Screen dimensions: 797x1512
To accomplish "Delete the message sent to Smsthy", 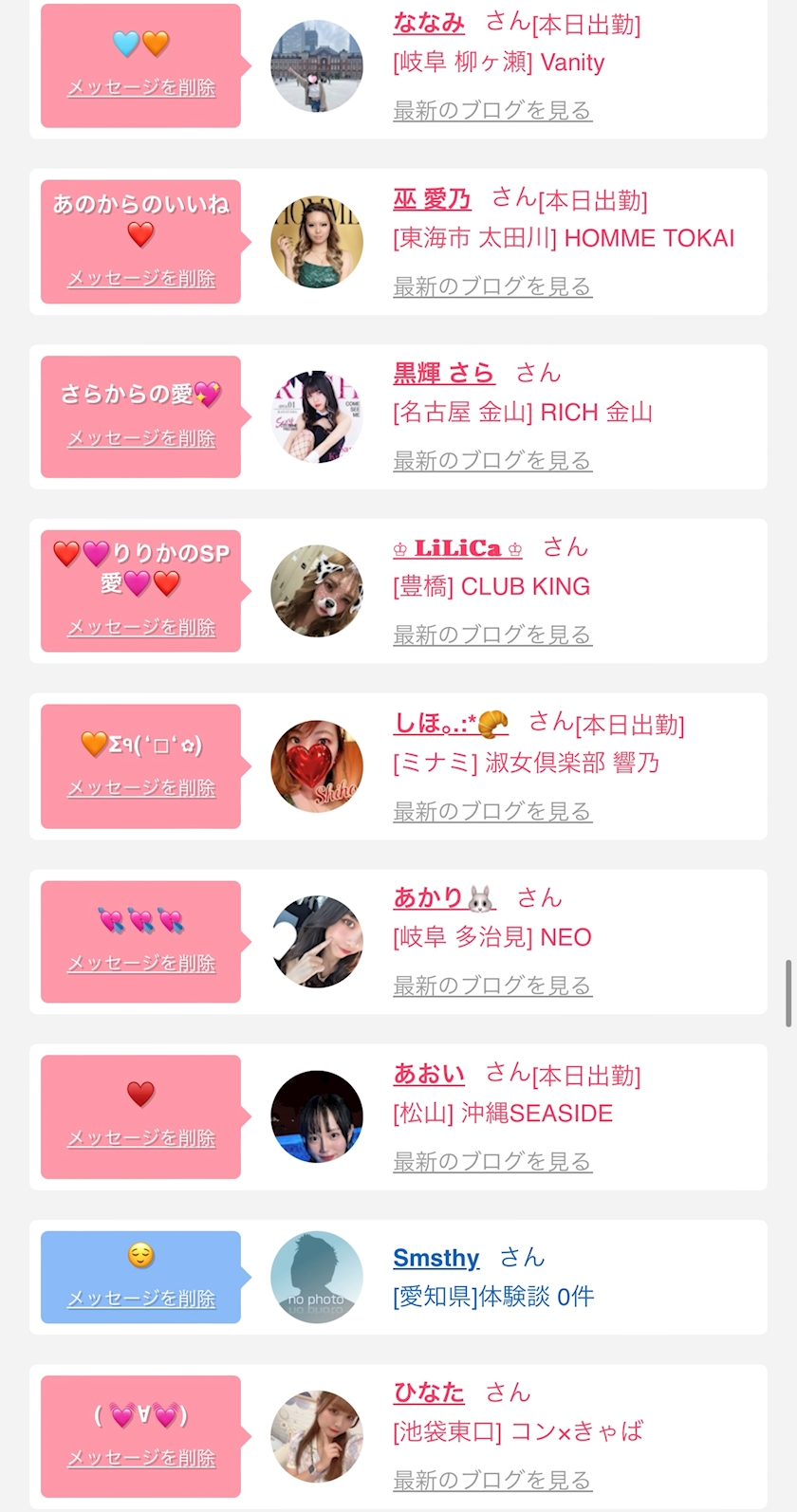I will [x=141, y=1299].
